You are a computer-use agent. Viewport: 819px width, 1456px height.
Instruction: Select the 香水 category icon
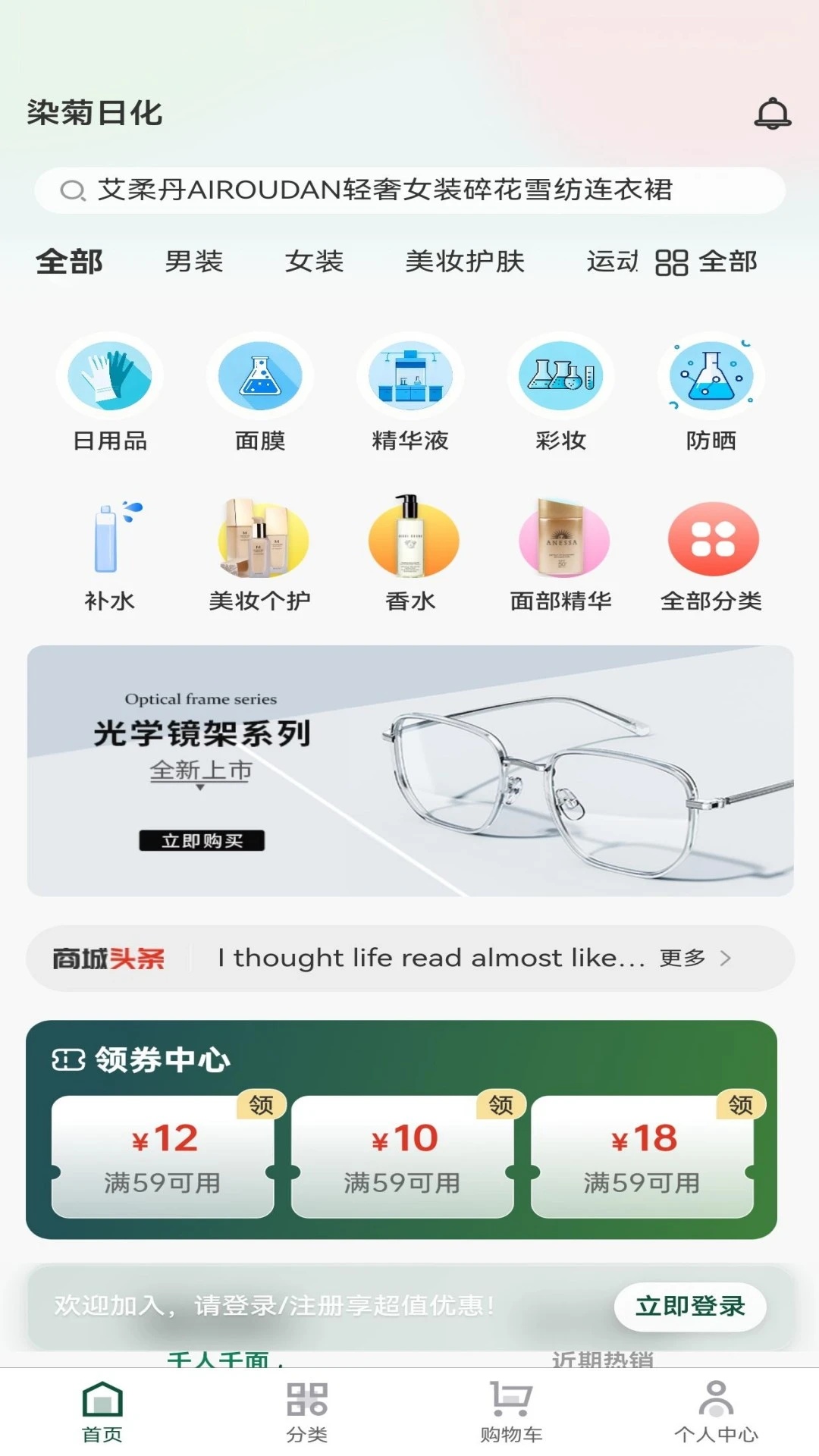click(410, 540)
